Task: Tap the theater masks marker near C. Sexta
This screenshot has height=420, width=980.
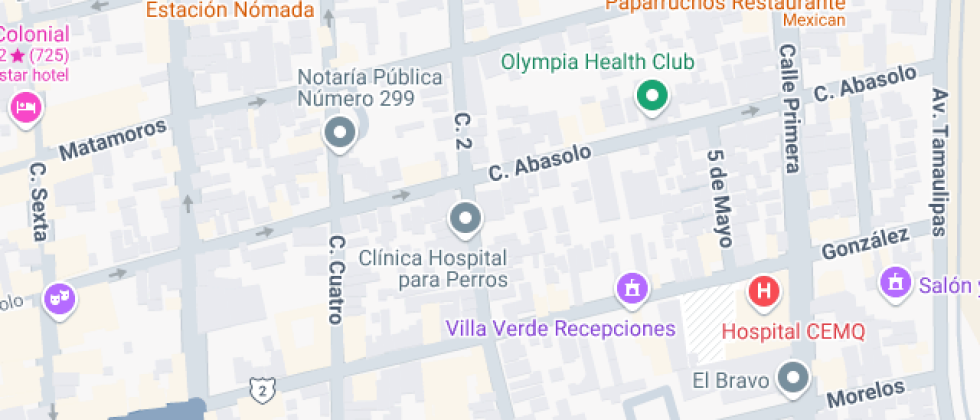Action: click(60, 297)
